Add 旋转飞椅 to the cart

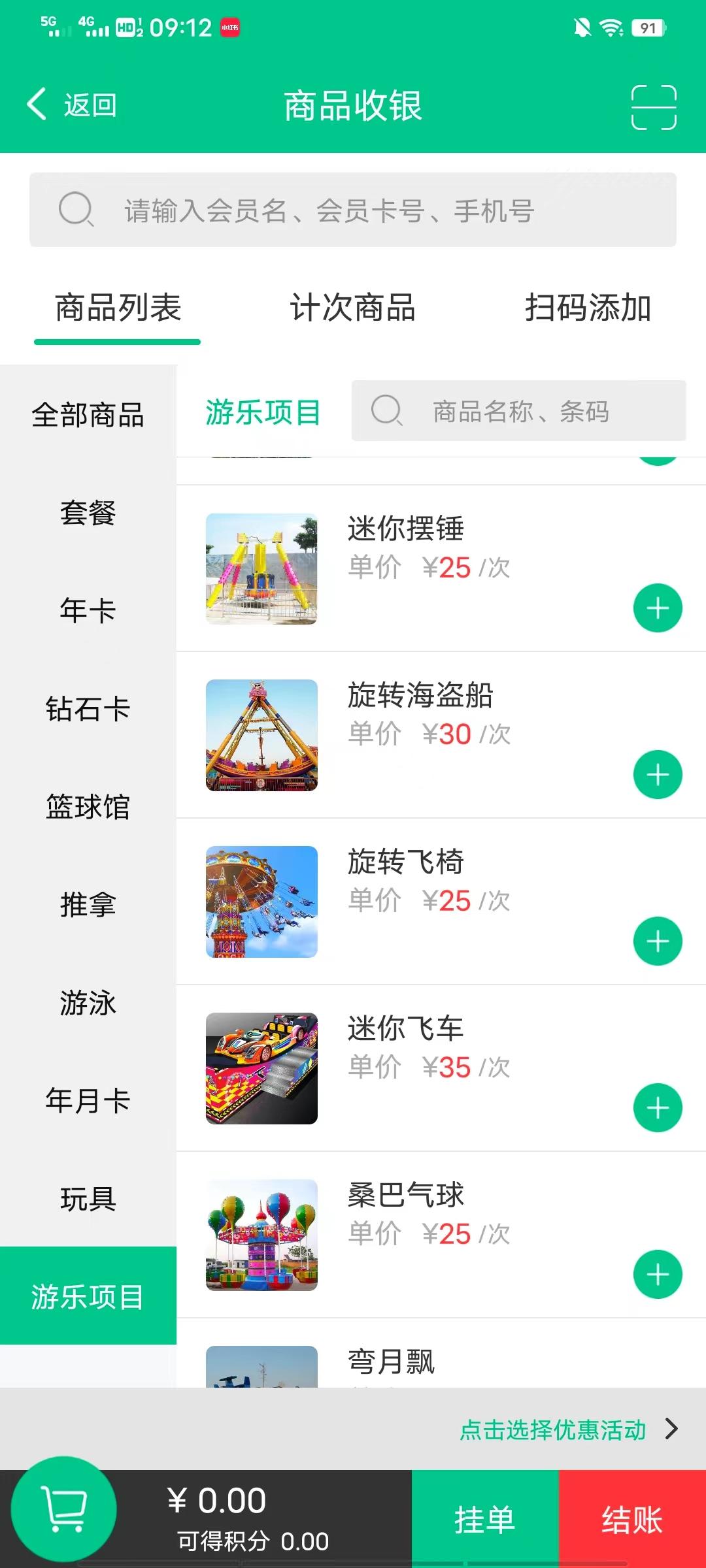pyautogui.click(x=658, y=941)
